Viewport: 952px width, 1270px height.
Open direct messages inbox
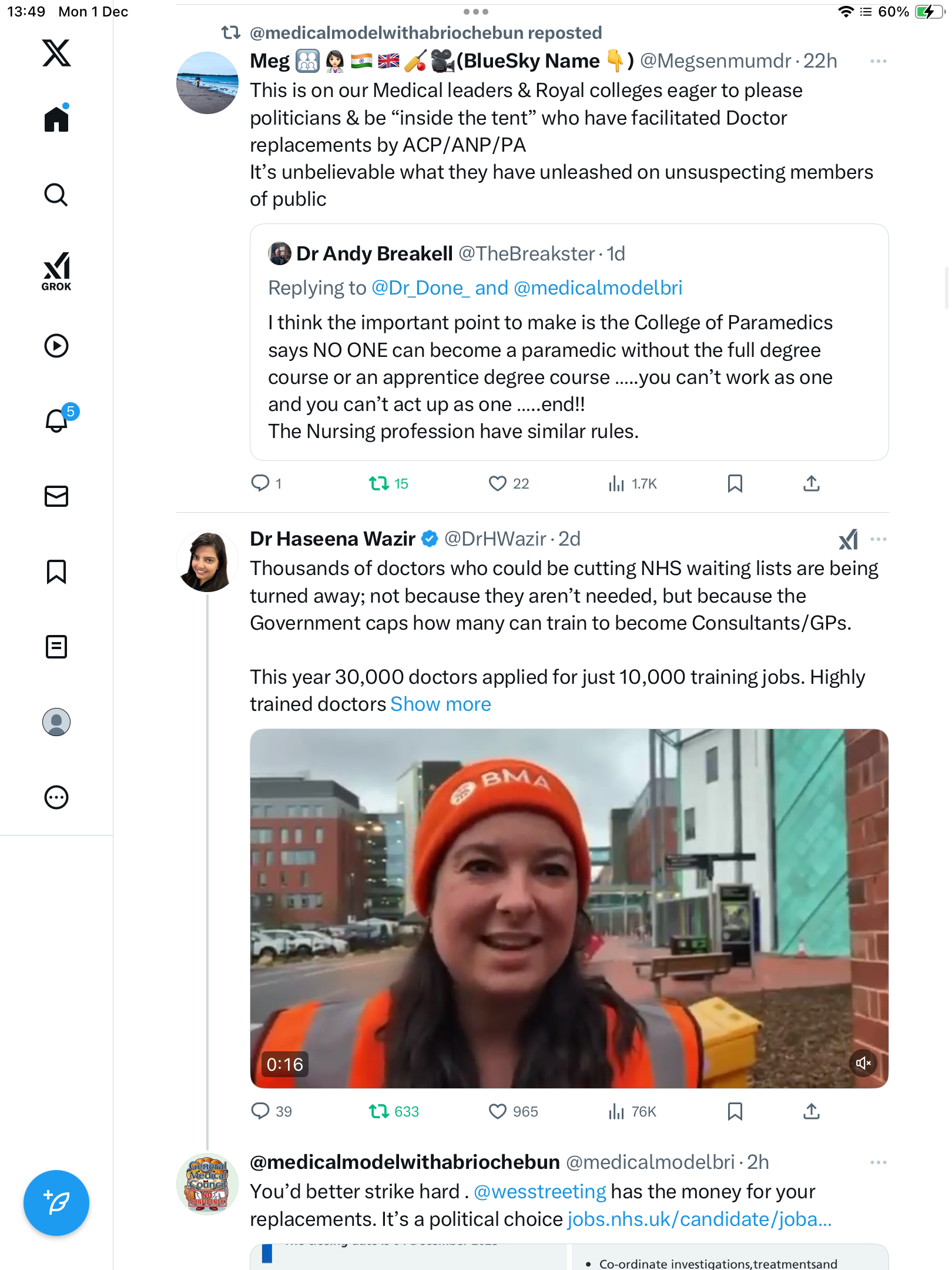[x=56, y=496]
